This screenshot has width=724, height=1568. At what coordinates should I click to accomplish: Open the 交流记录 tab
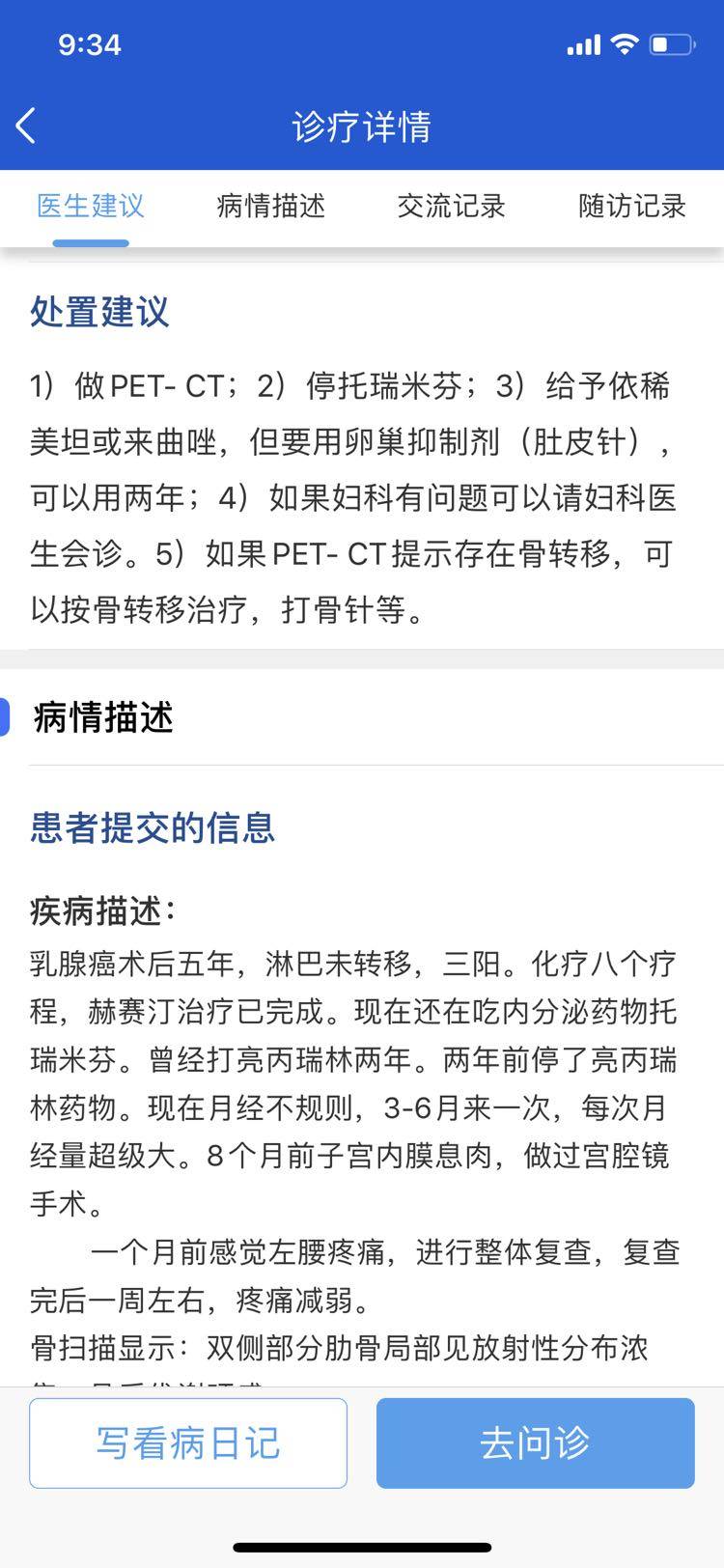[452, 206]
